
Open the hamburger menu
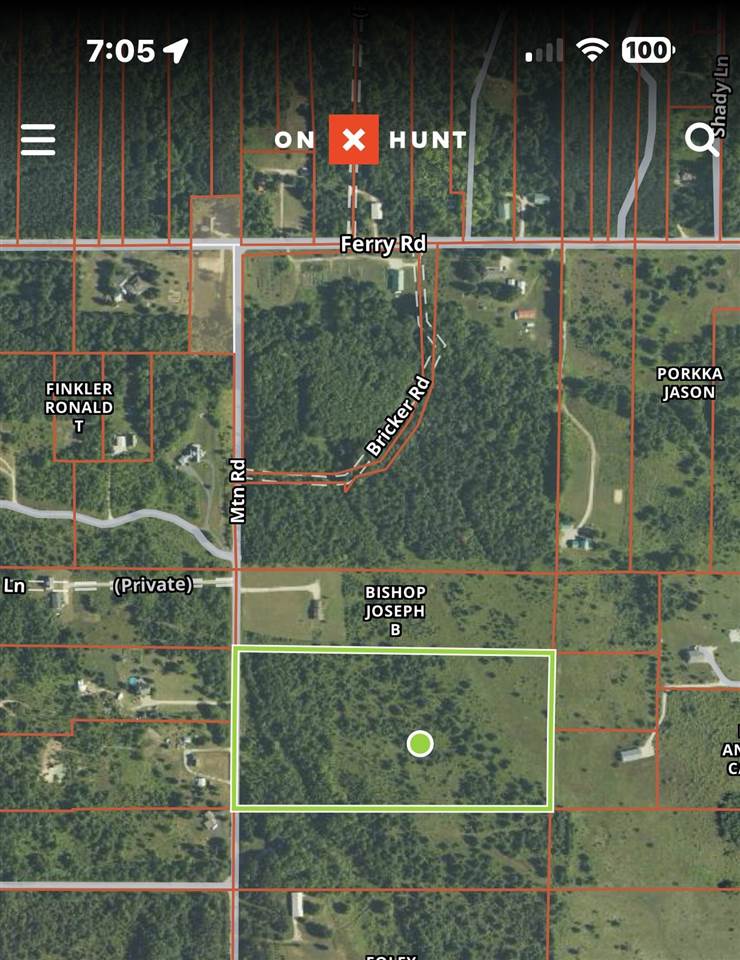click(38, 139)
